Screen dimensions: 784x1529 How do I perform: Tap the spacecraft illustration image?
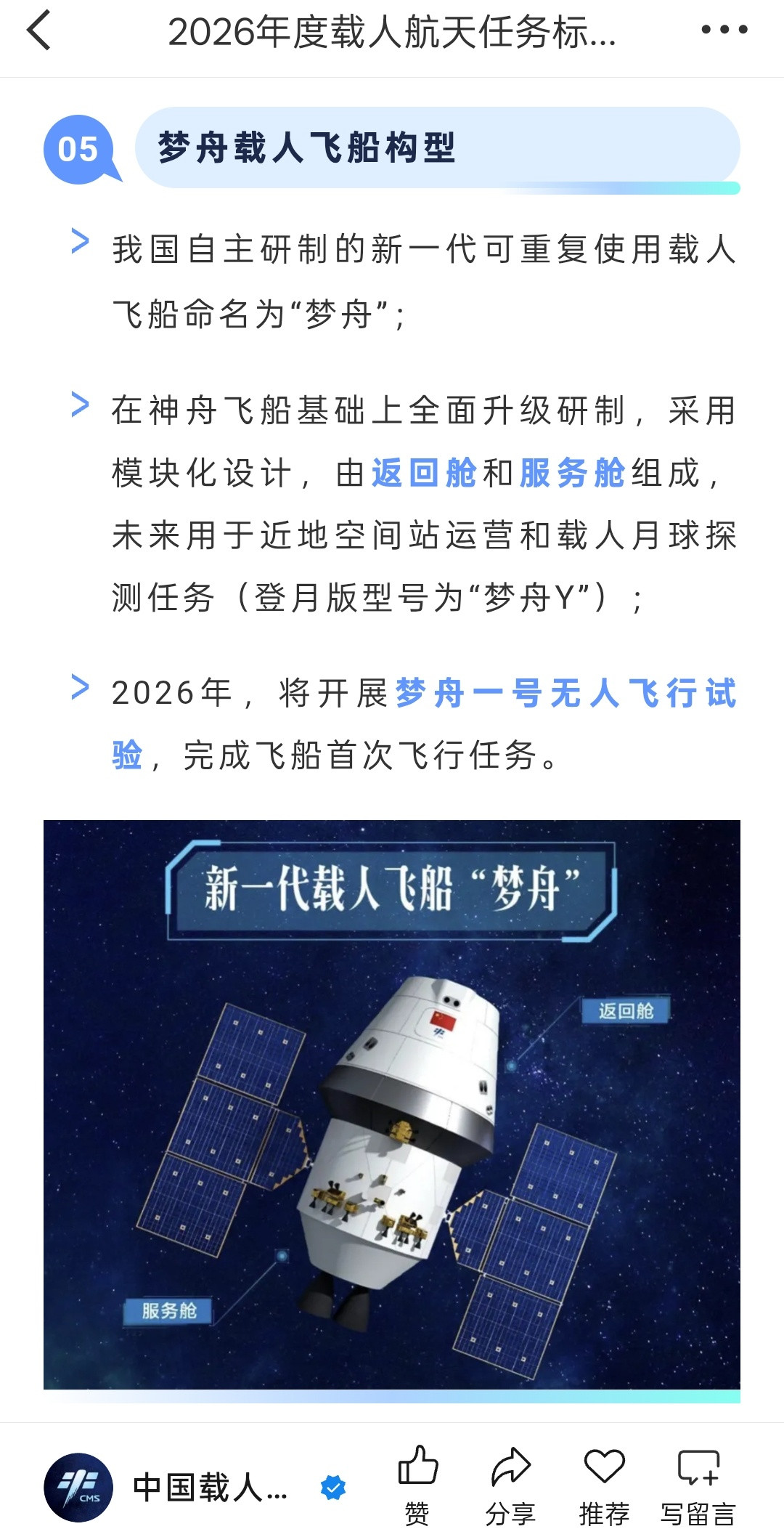click(x=392, y=1104)
